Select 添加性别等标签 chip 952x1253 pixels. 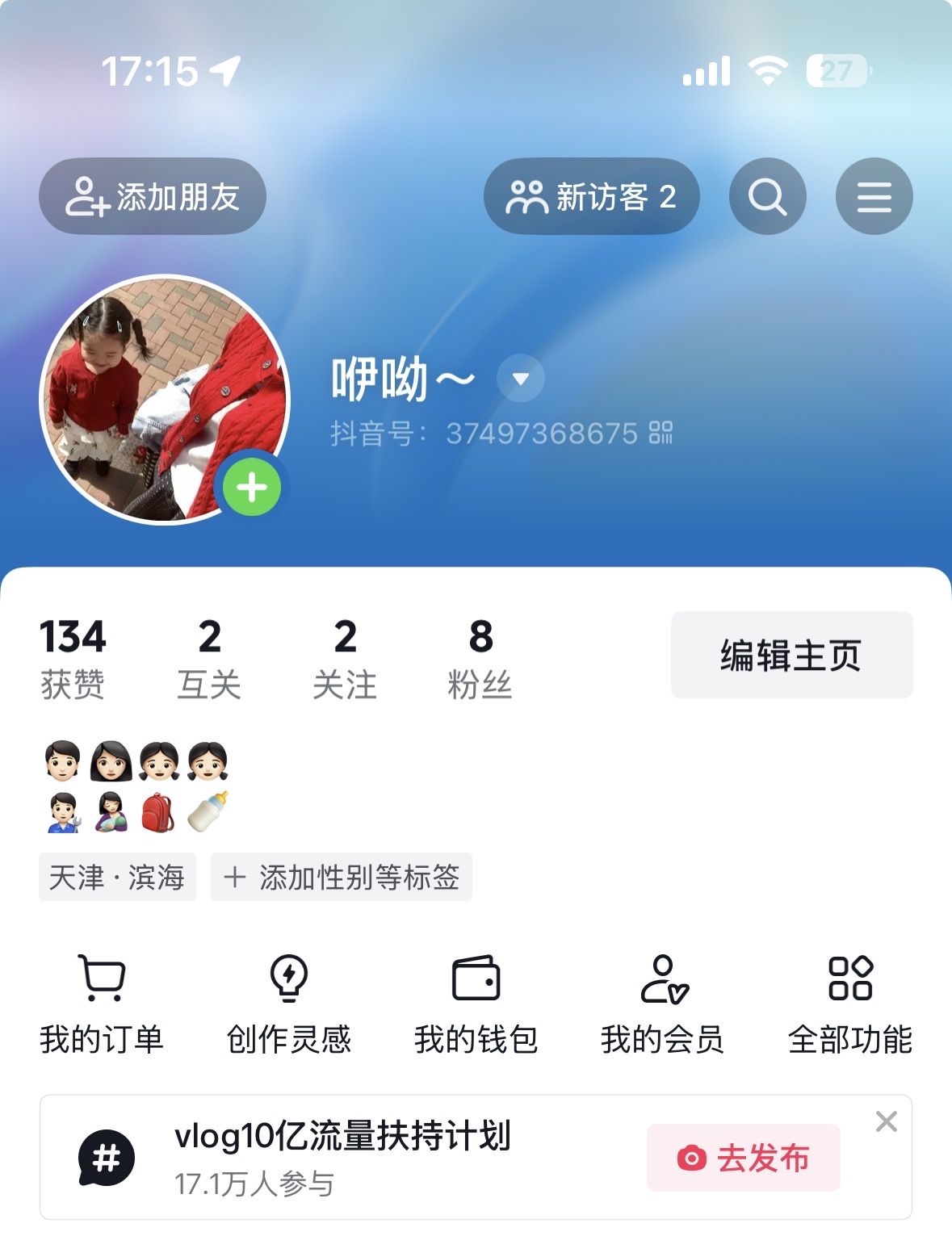pos(342,877)
